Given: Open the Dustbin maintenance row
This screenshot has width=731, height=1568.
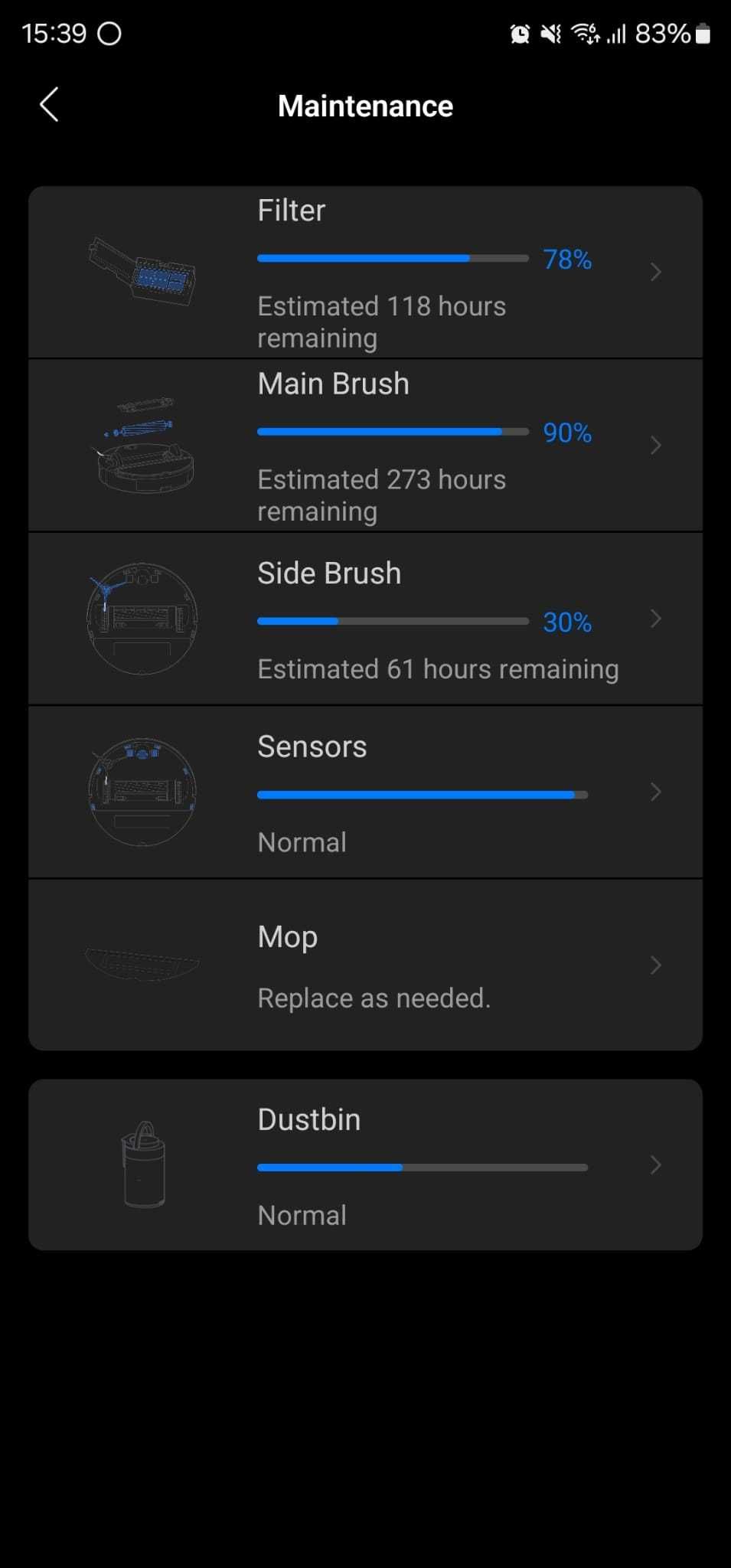Looking at the screenshot, I should coord(365,1165).
